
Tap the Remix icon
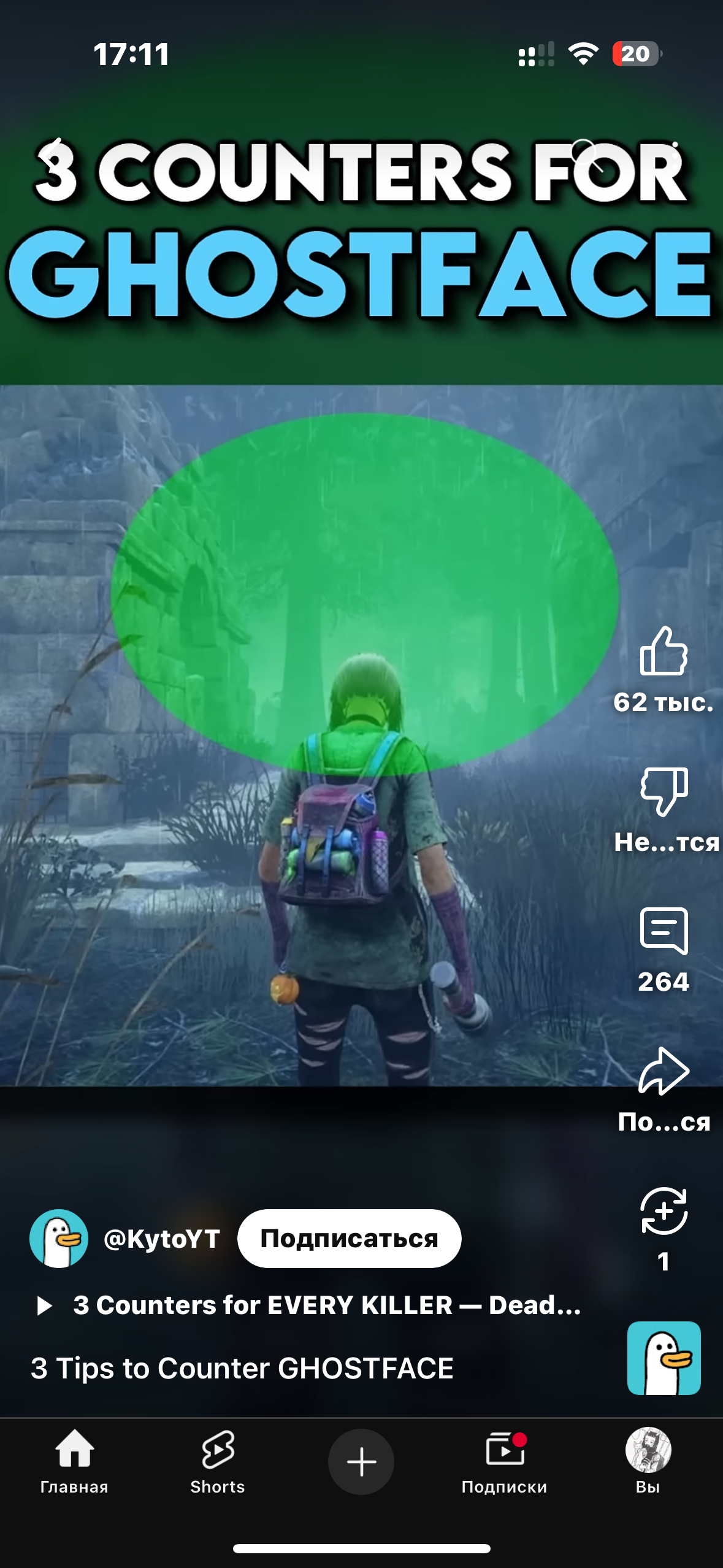[664, 1211]
